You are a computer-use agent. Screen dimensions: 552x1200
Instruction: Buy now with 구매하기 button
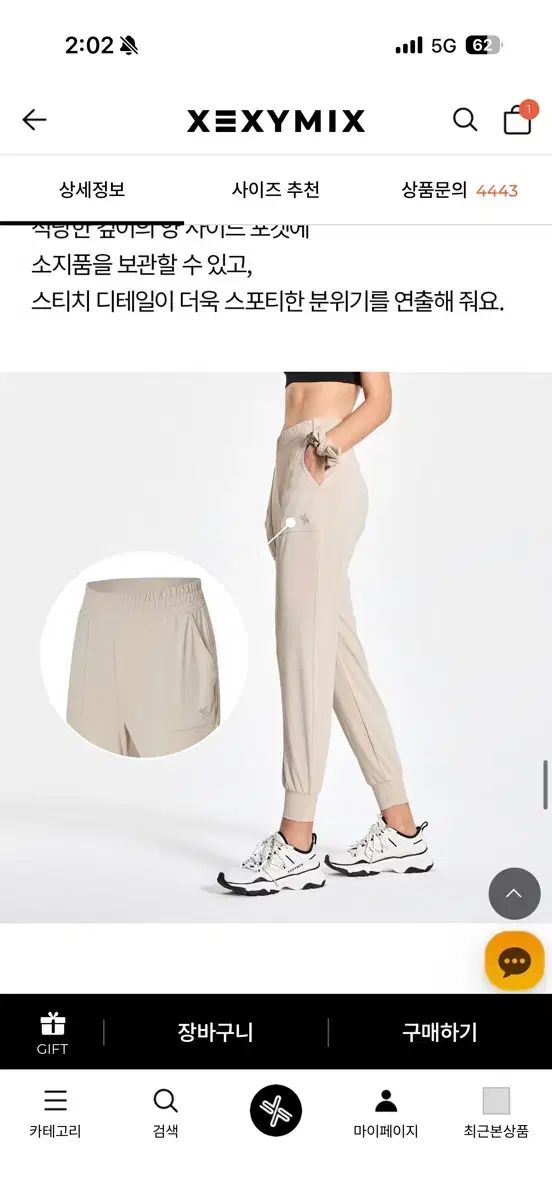440,1032
